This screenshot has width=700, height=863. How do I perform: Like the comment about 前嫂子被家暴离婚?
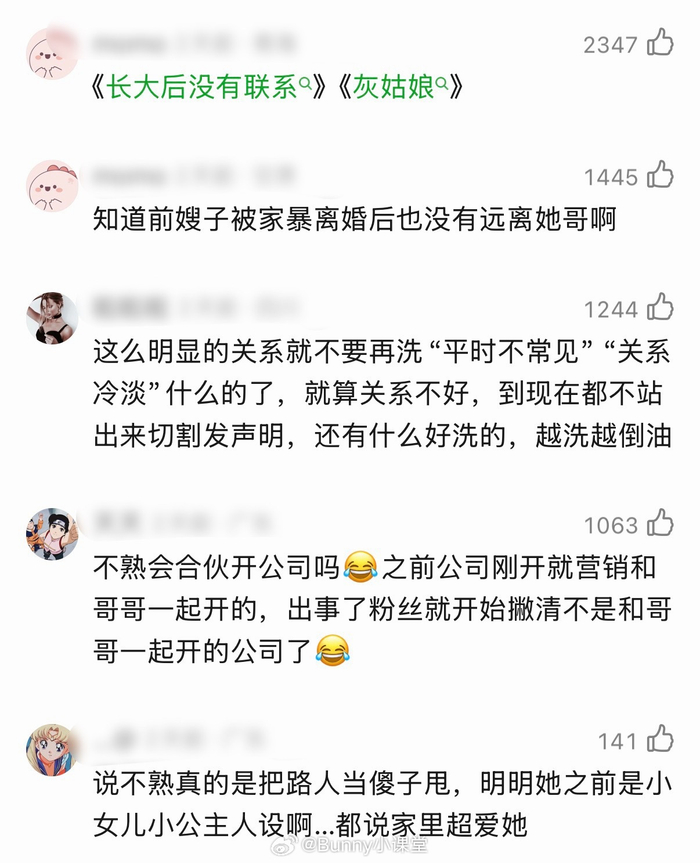click(660, 176)
